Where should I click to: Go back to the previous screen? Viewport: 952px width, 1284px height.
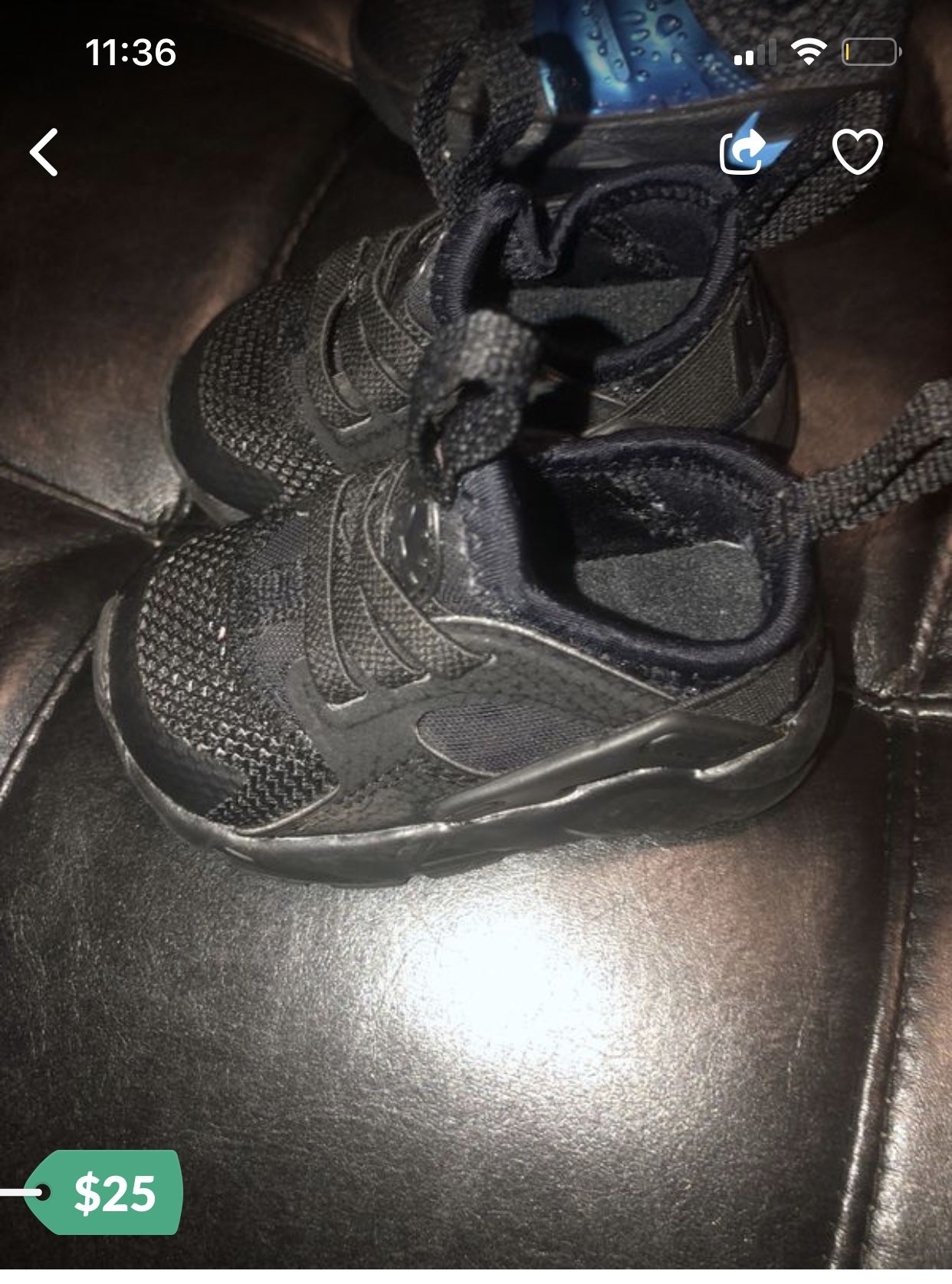[44, 153]
